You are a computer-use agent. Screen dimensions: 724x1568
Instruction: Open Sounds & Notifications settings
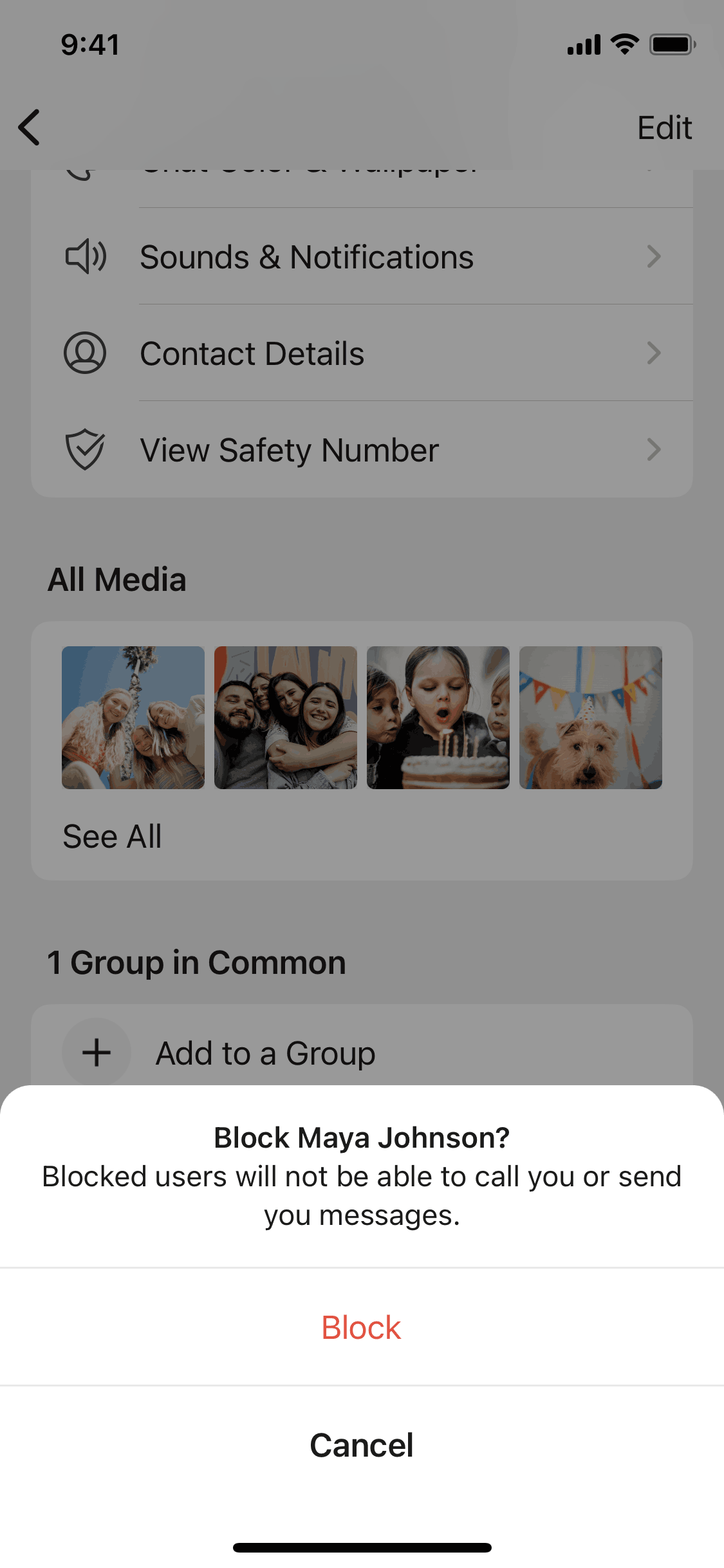(x=362, y=257)
